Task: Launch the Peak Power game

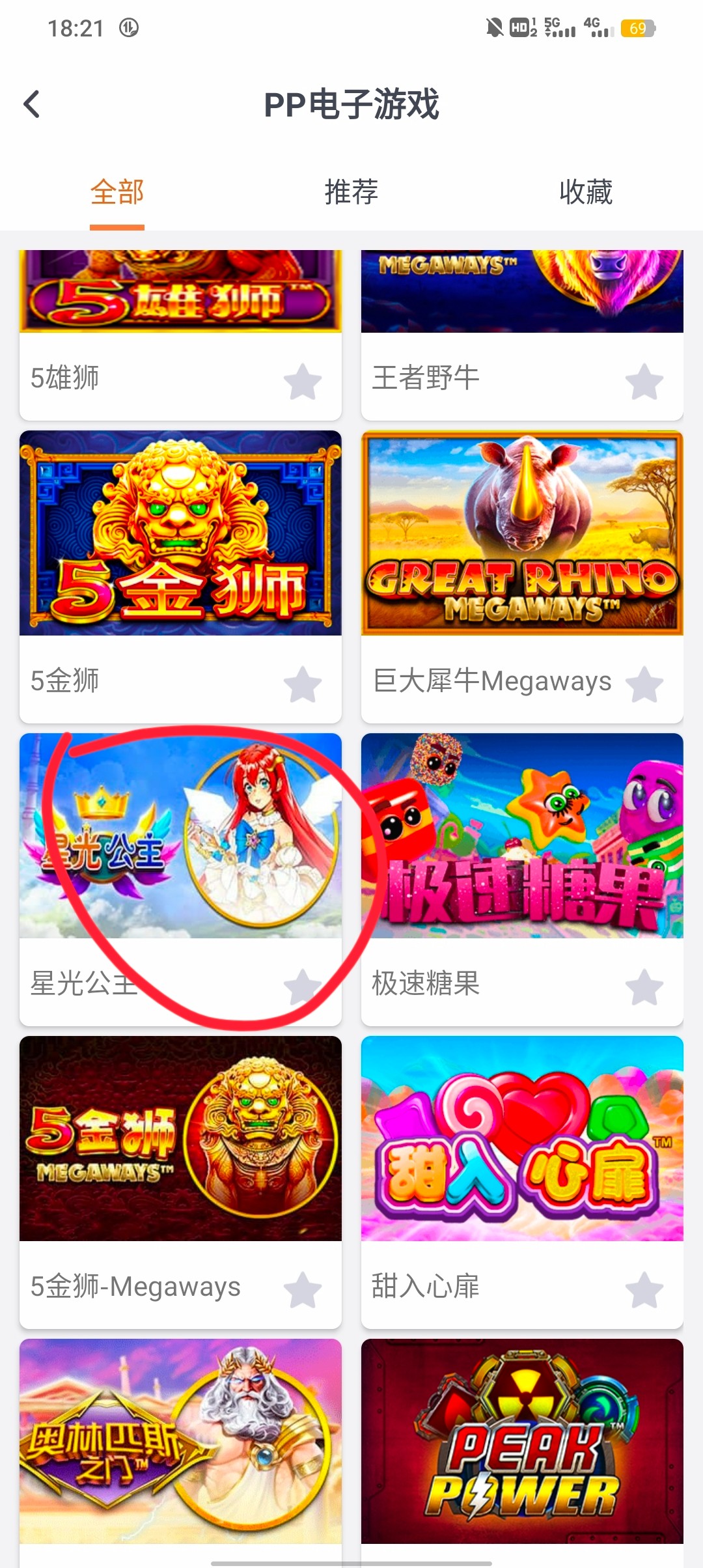Action: point(522,1441)
